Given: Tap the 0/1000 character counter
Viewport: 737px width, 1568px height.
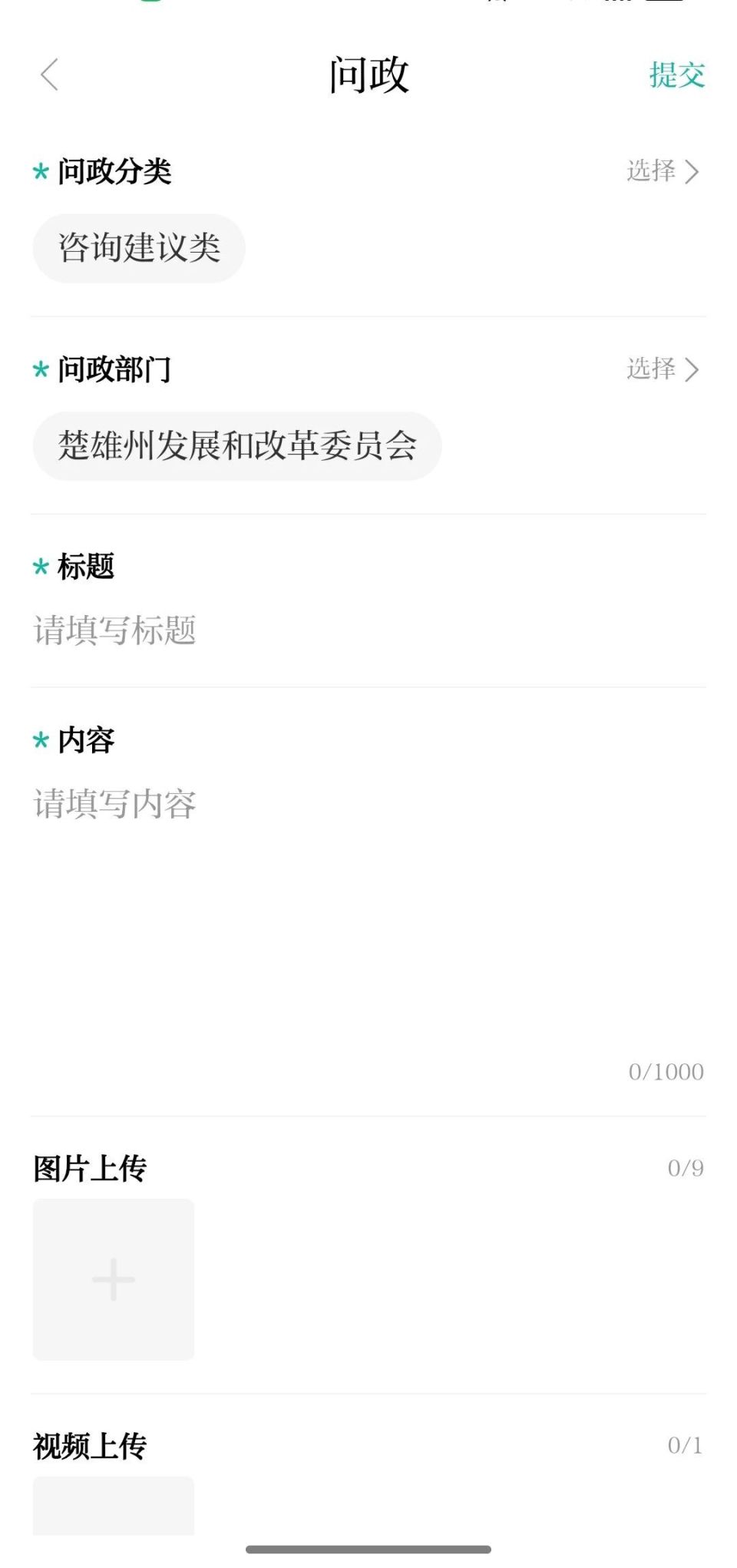Looking at the screenshot, I should click(666, 1071).
